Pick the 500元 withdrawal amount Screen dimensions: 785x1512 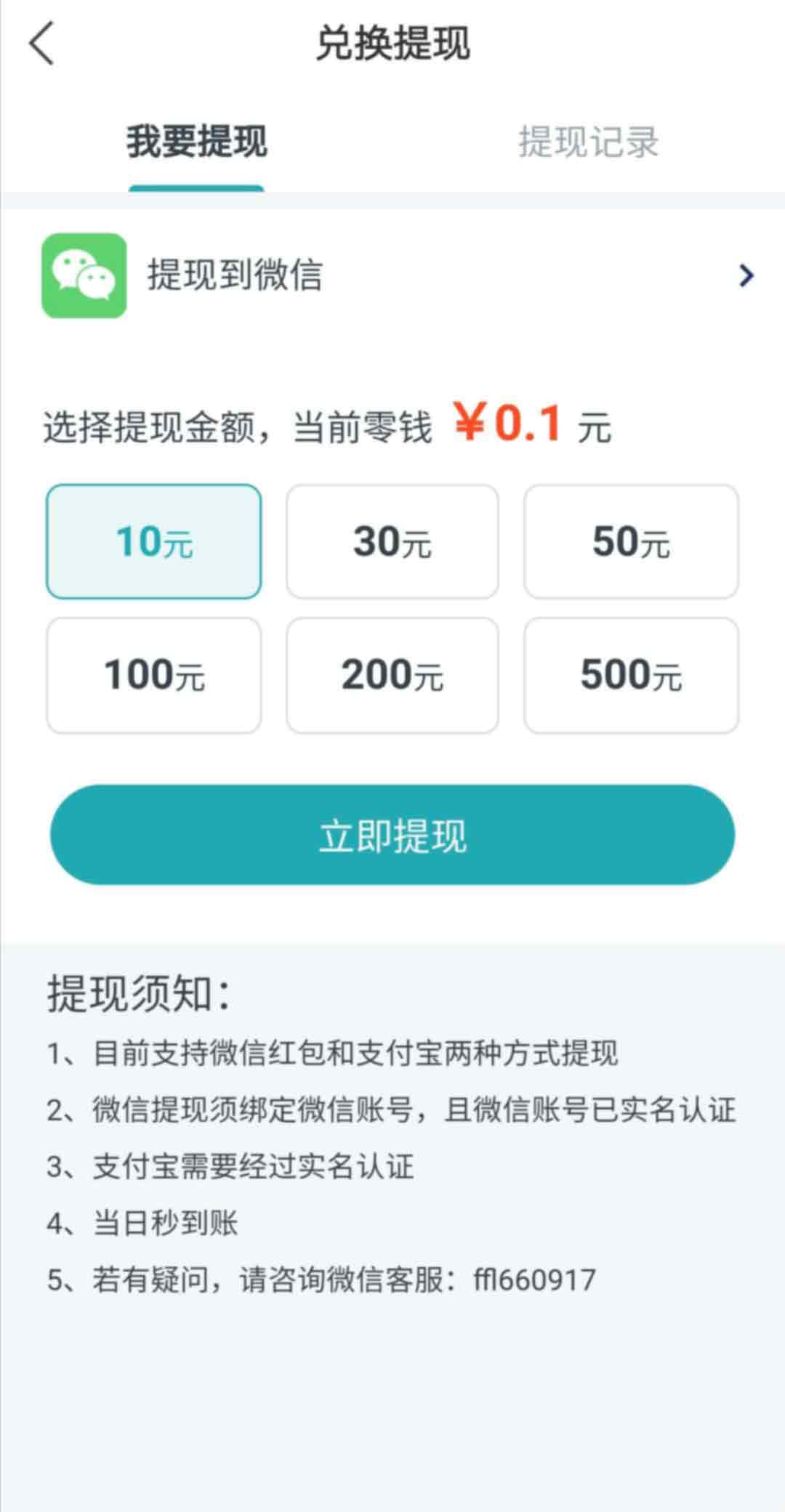[x=631, y=675]
